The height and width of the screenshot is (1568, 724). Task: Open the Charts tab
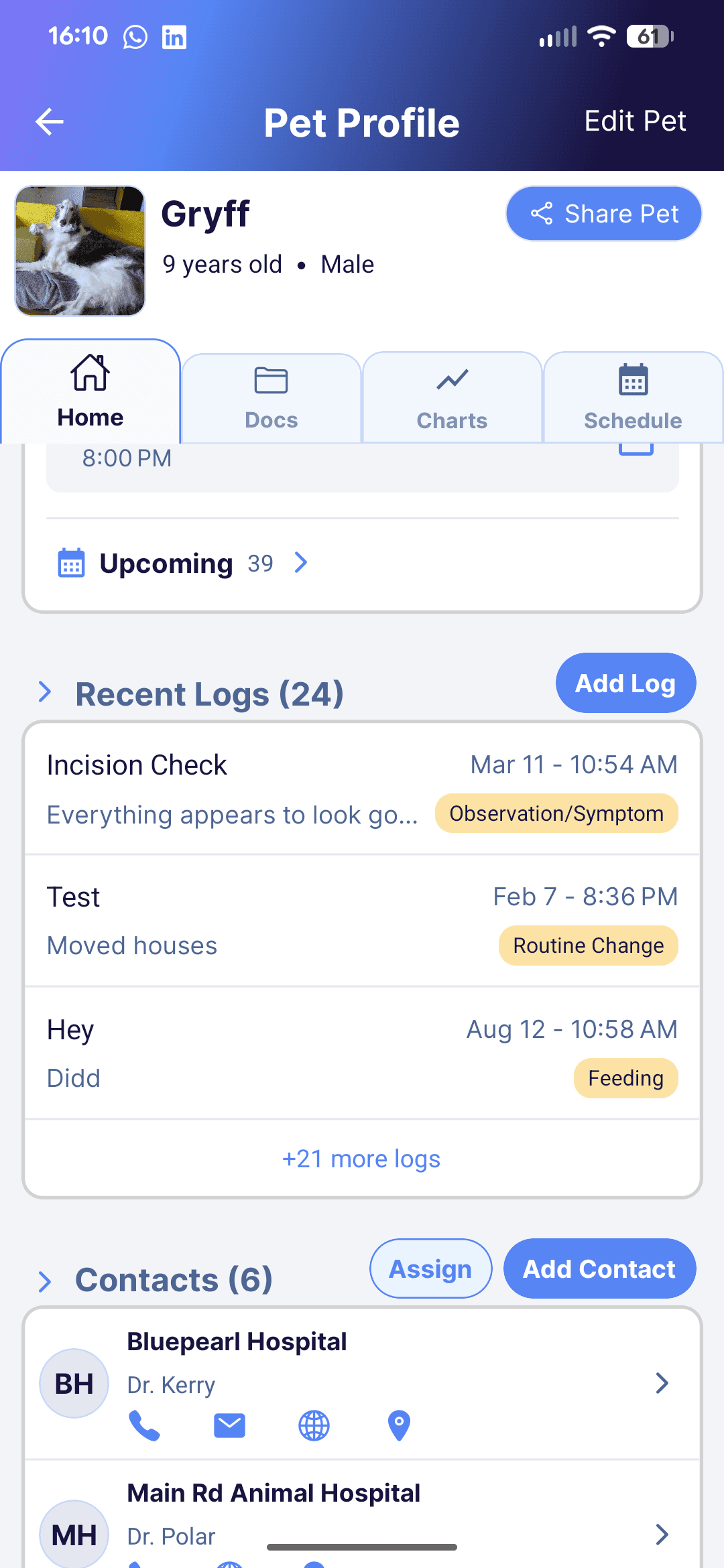coord(451,397)
